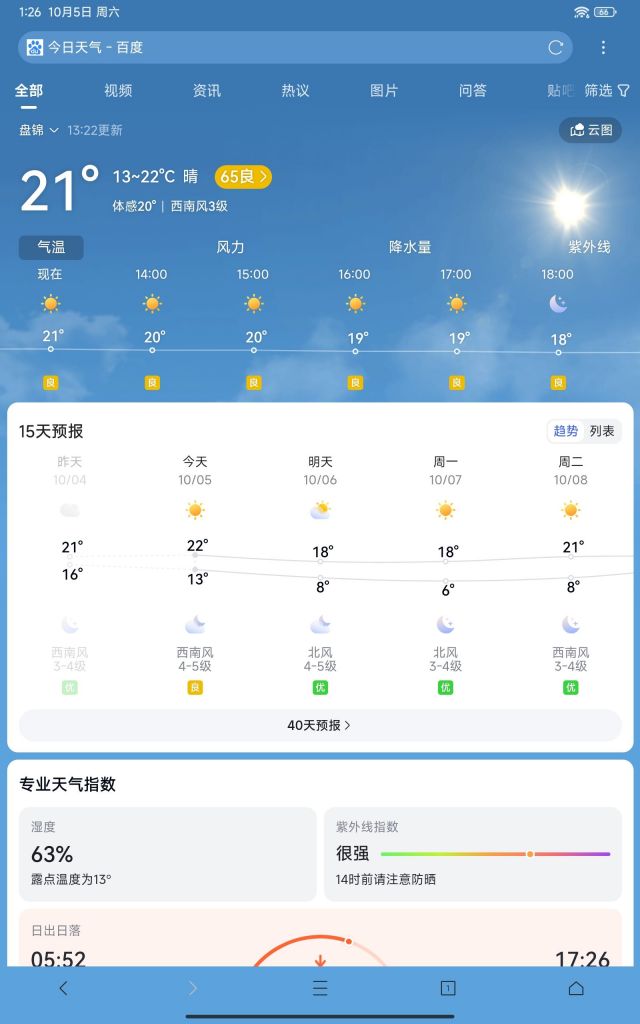Go to the 问答 tab
640x1024 pixels.
[x=473, y=91]
